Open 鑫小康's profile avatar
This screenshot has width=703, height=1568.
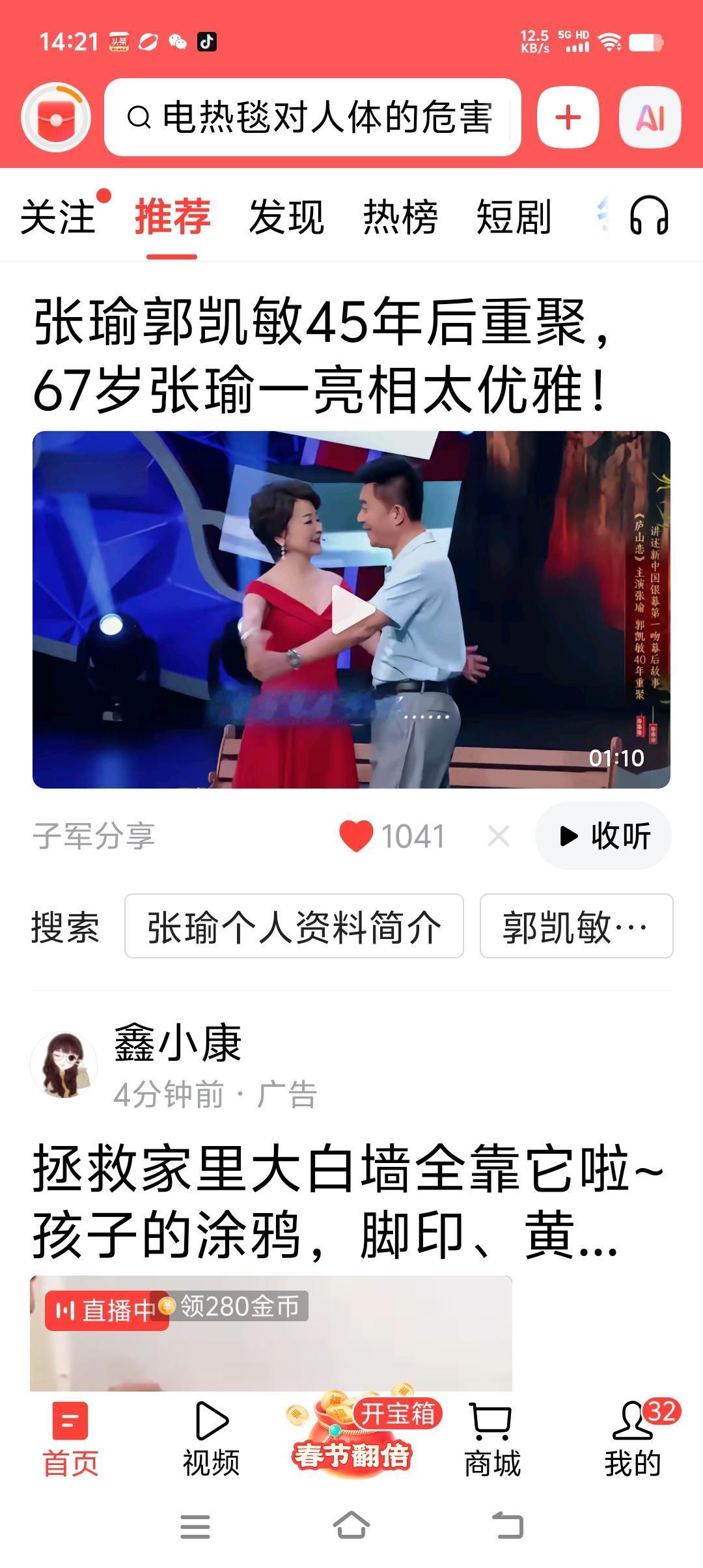64,1065
